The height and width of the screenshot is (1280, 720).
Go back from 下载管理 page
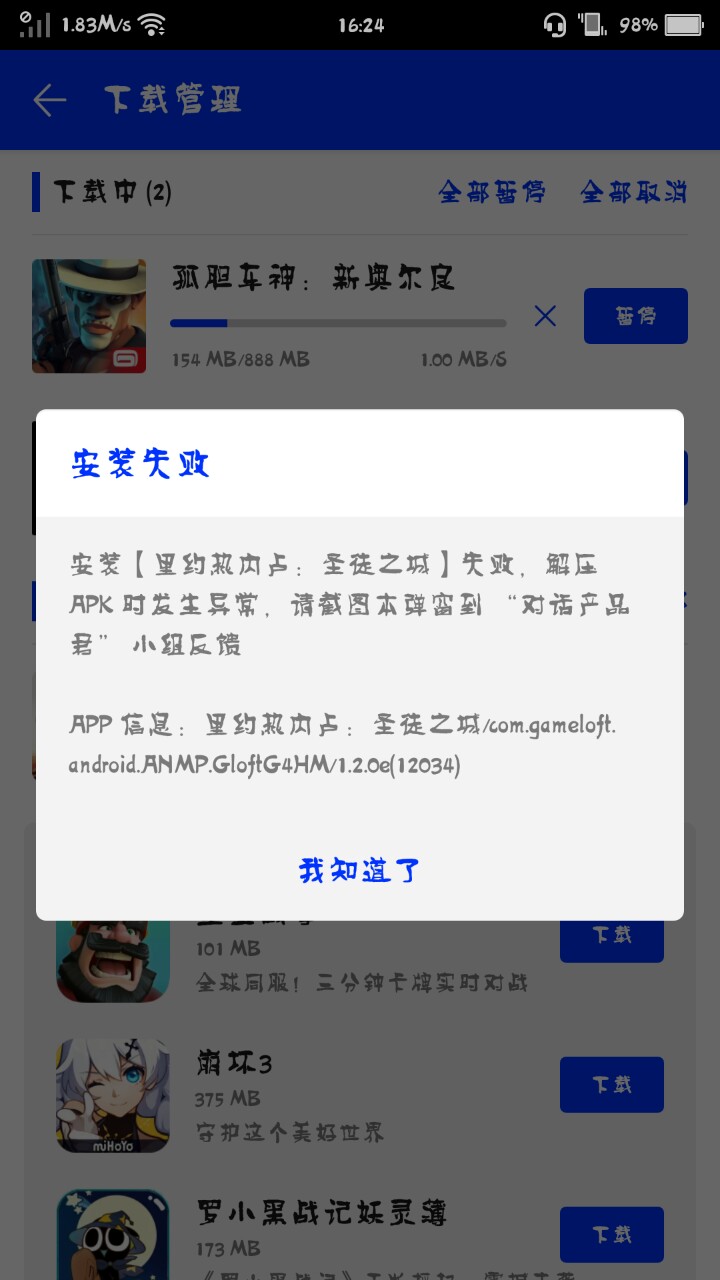(49, 100)
